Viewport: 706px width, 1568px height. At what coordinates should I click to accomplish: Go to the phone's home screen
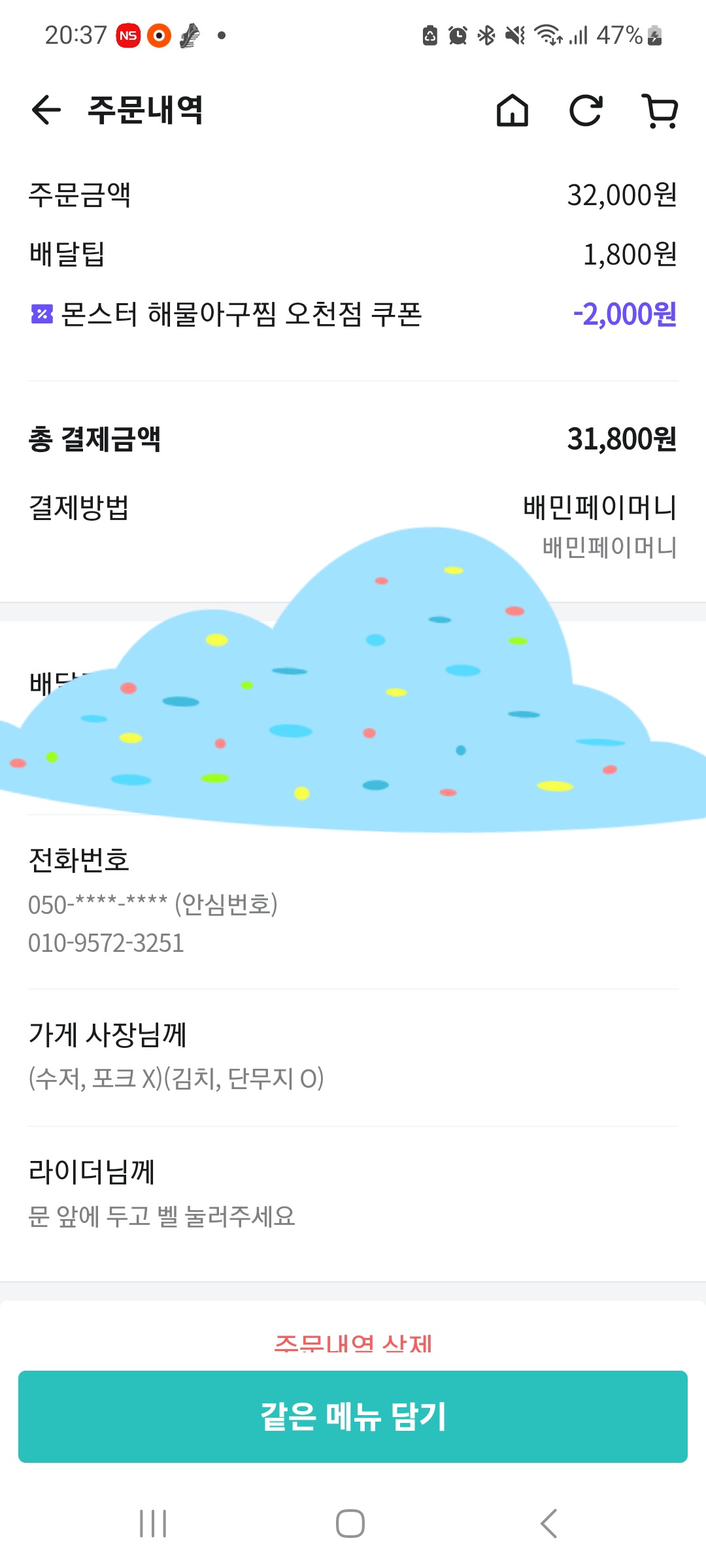coord(350,1524)
